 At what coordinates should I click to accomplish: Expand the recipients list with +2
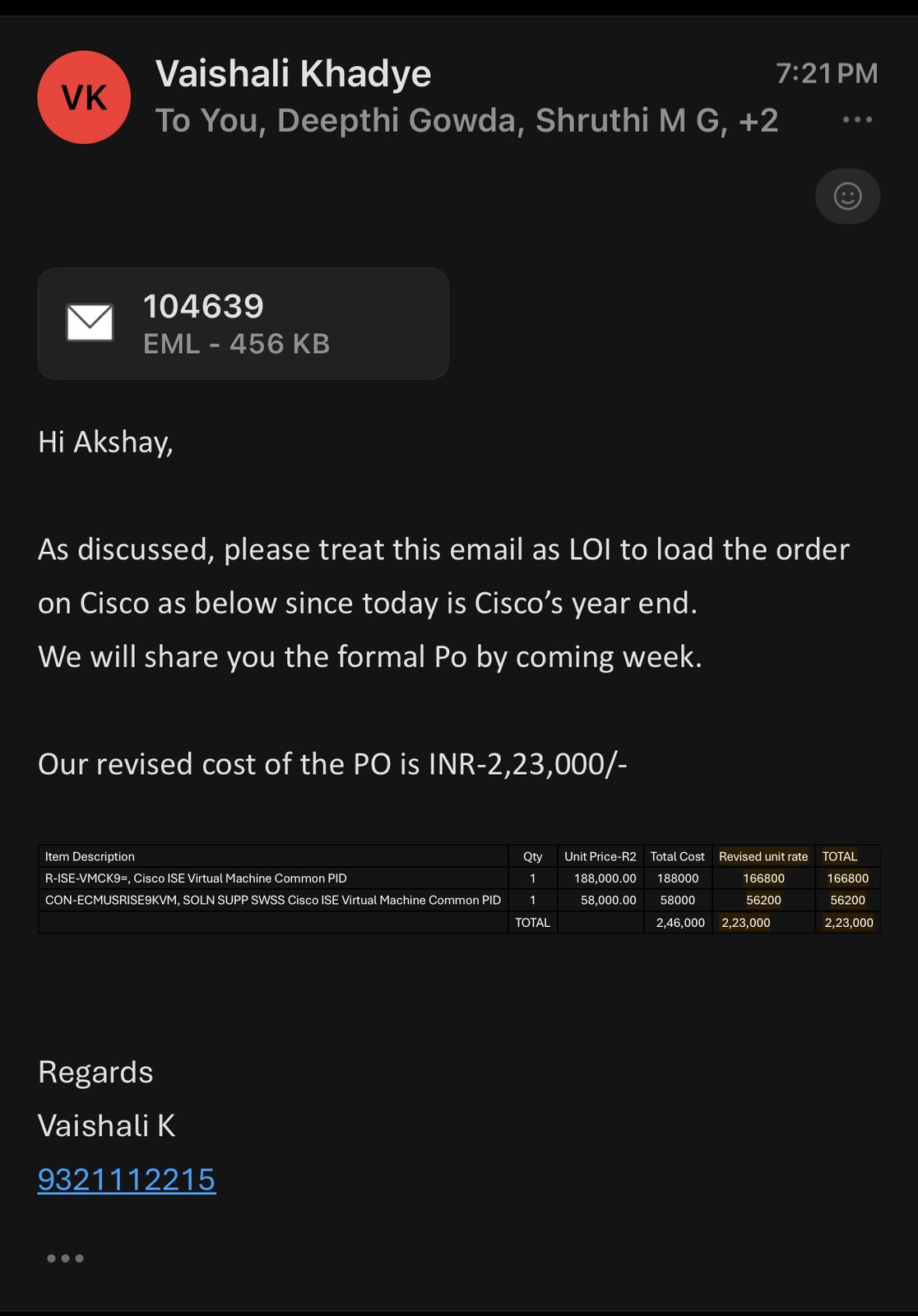point(758,121)
